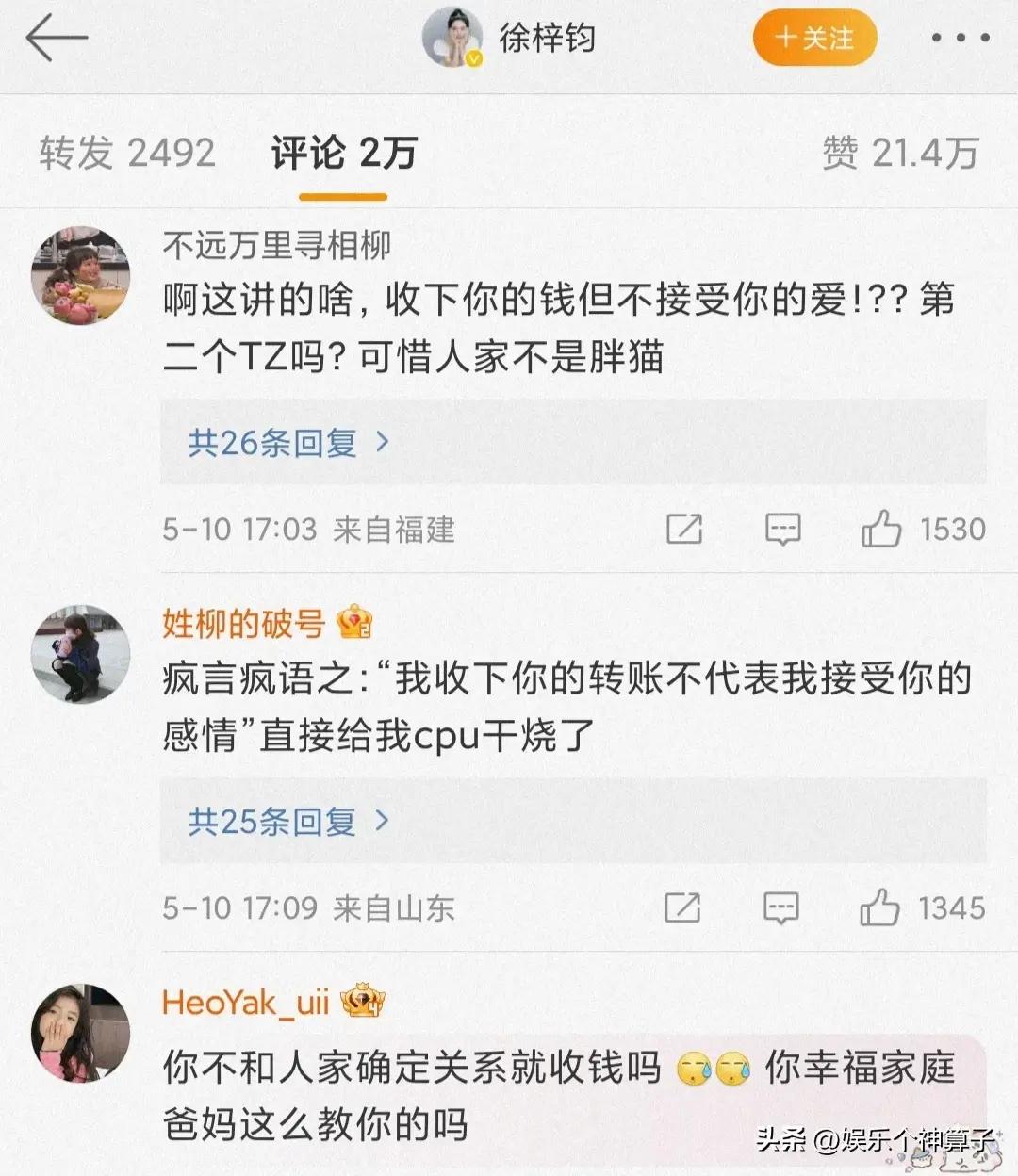The height and width of the screenshot is (1176, 1018).
Task: Share the comment from 姓柳的破号
Action: [x=682, y=908]
